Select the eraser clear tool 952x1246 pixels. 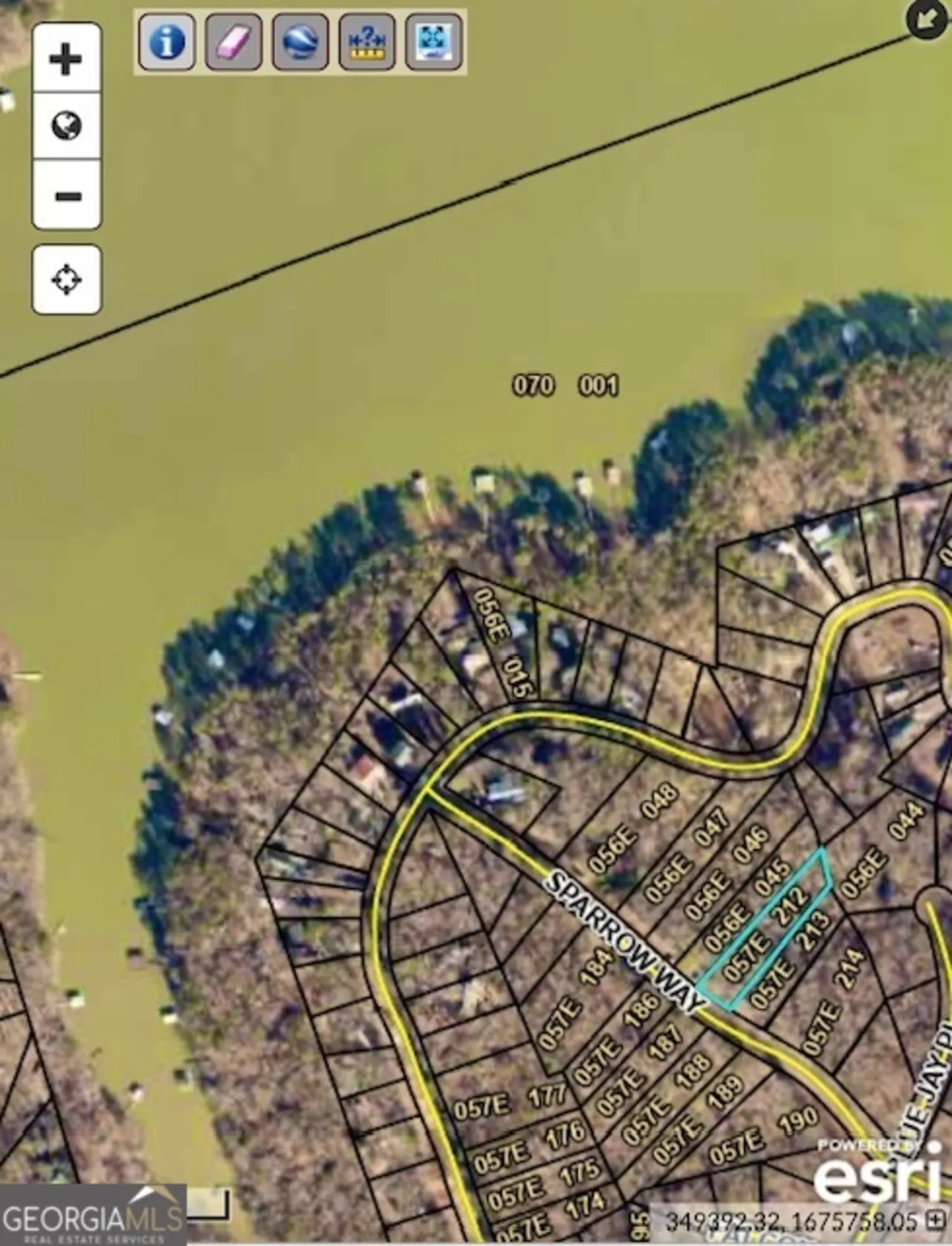click(x=234, y=42)
